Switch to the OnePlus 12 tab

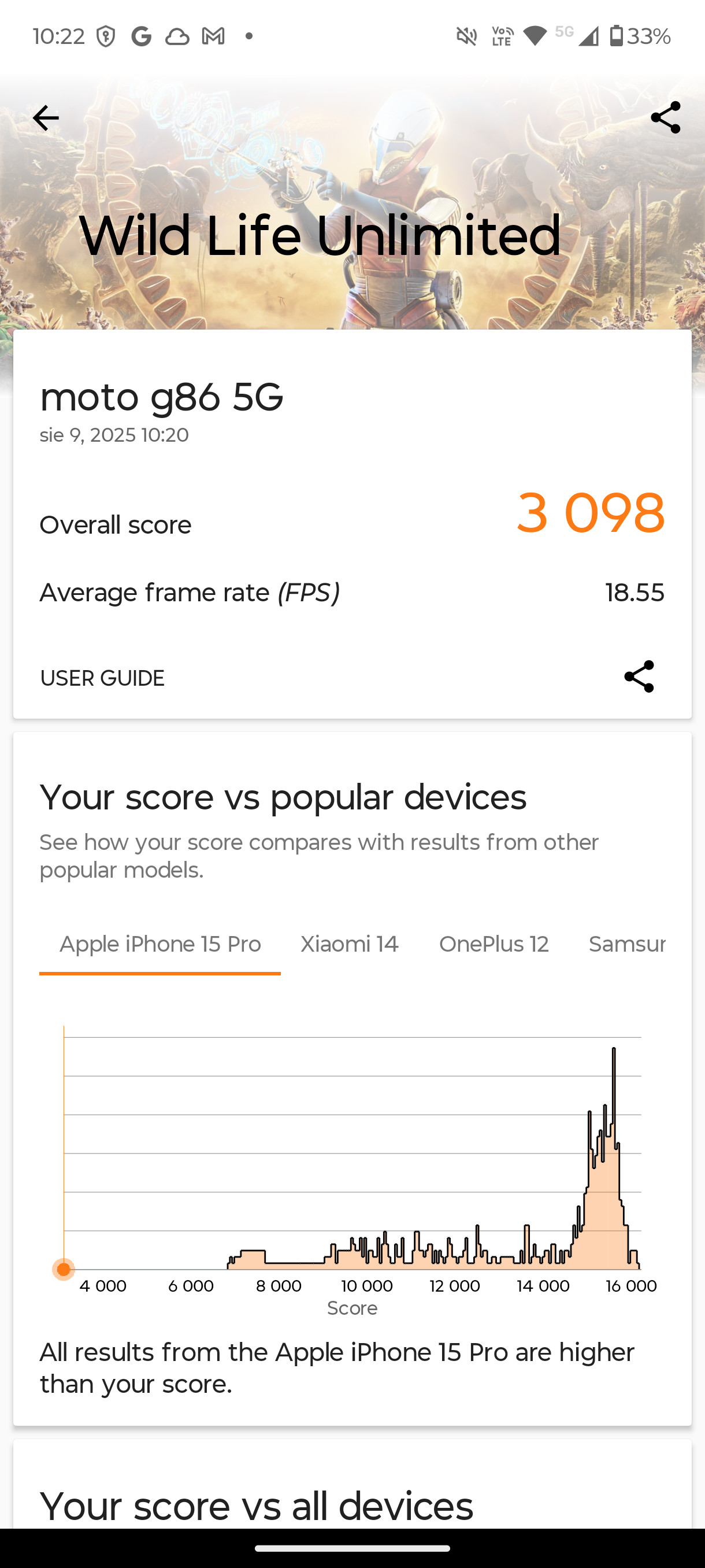[494, 944]
